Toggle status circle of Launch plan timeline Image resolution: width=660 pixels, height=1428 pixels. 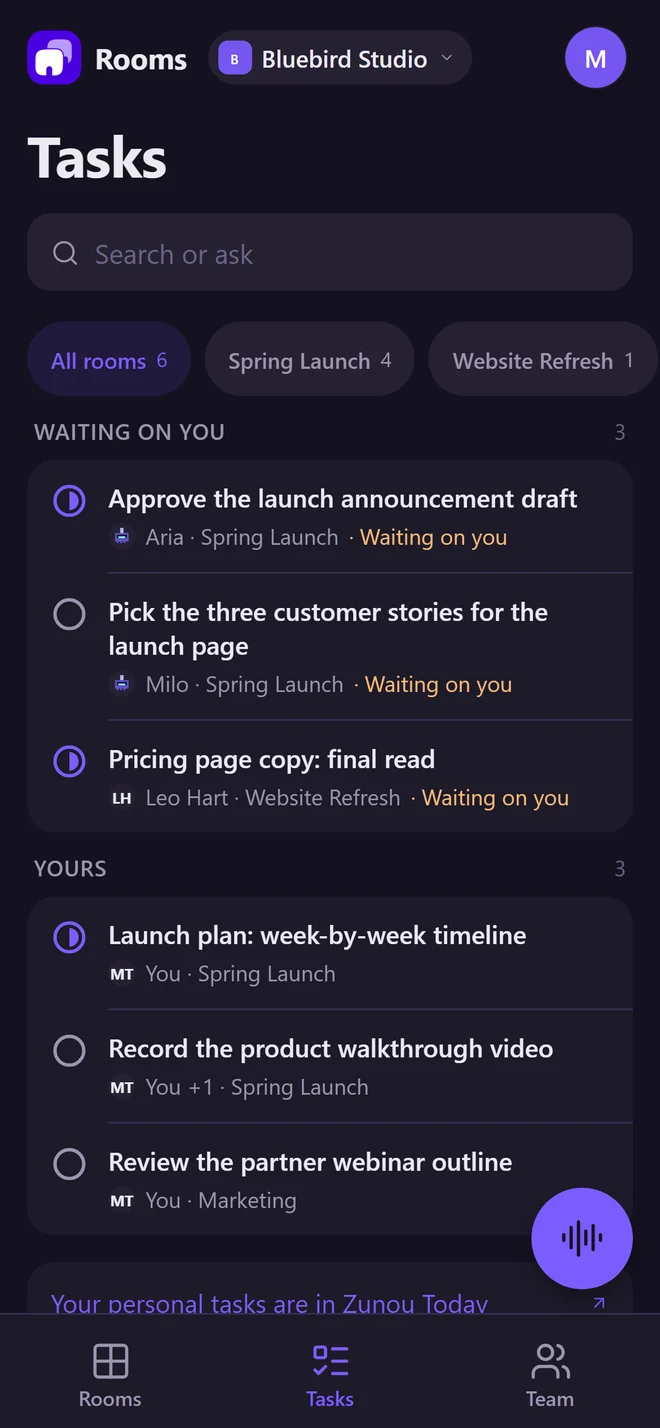coord(69,937)
